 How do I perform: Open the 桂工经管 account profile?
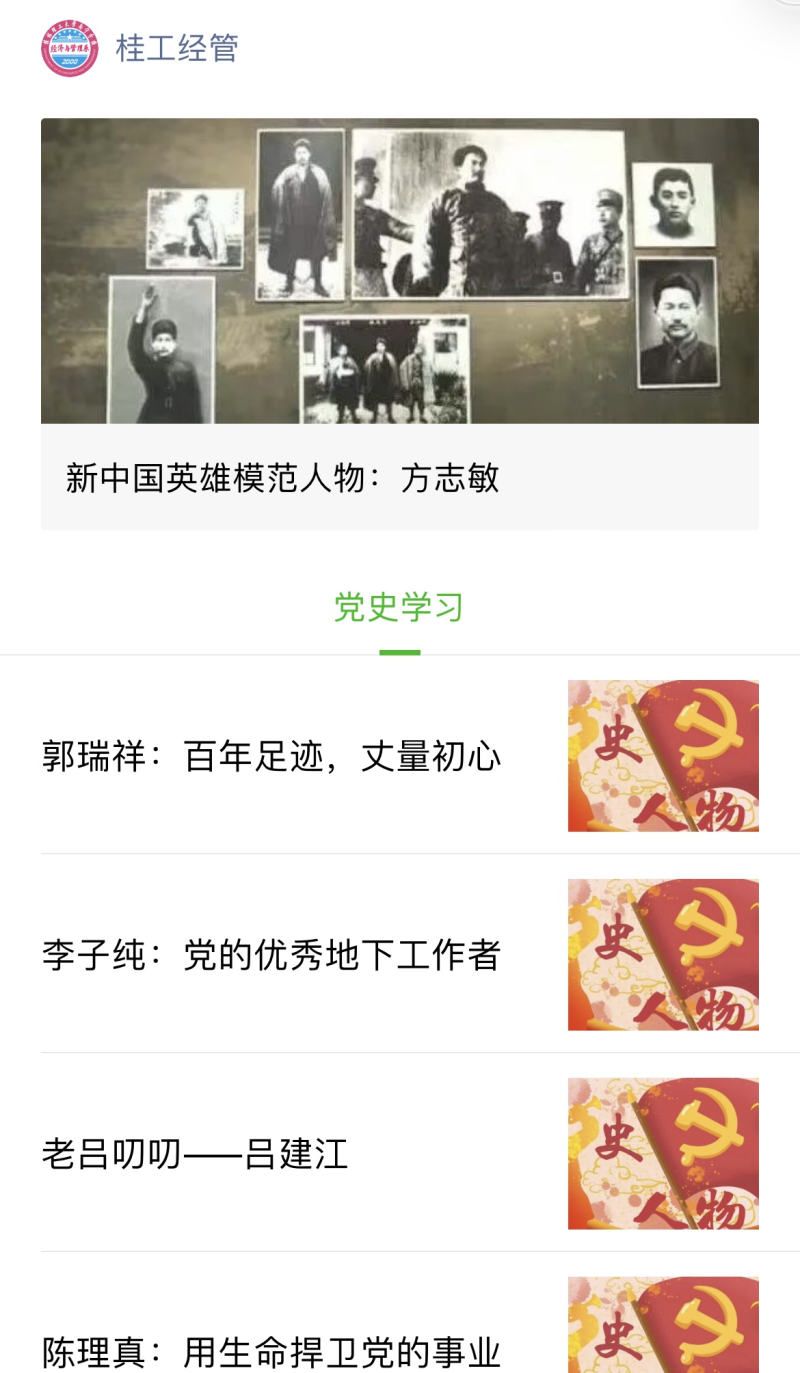176,48
